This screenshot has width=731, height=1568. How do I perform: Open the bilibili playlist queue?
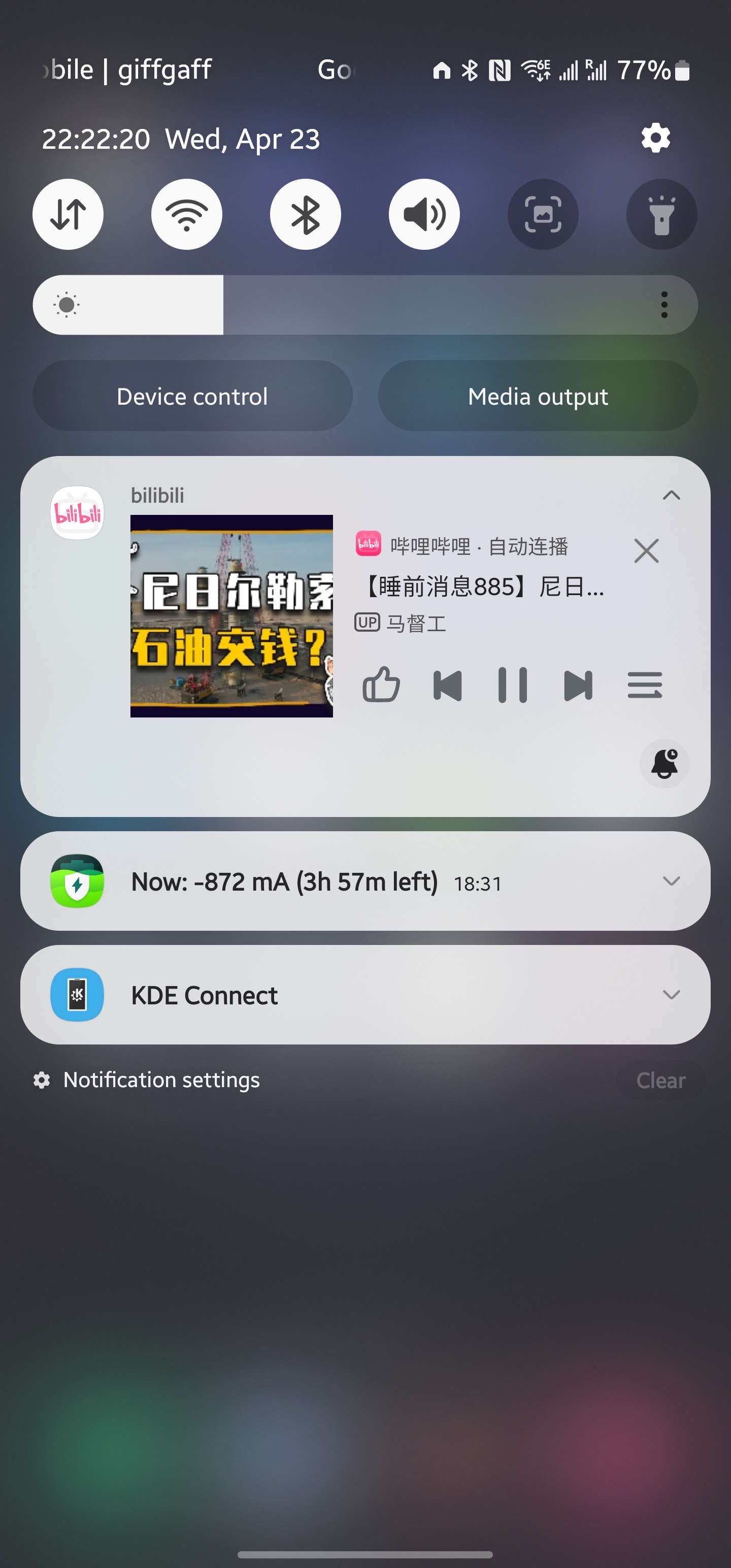click(x=645, y=685)
